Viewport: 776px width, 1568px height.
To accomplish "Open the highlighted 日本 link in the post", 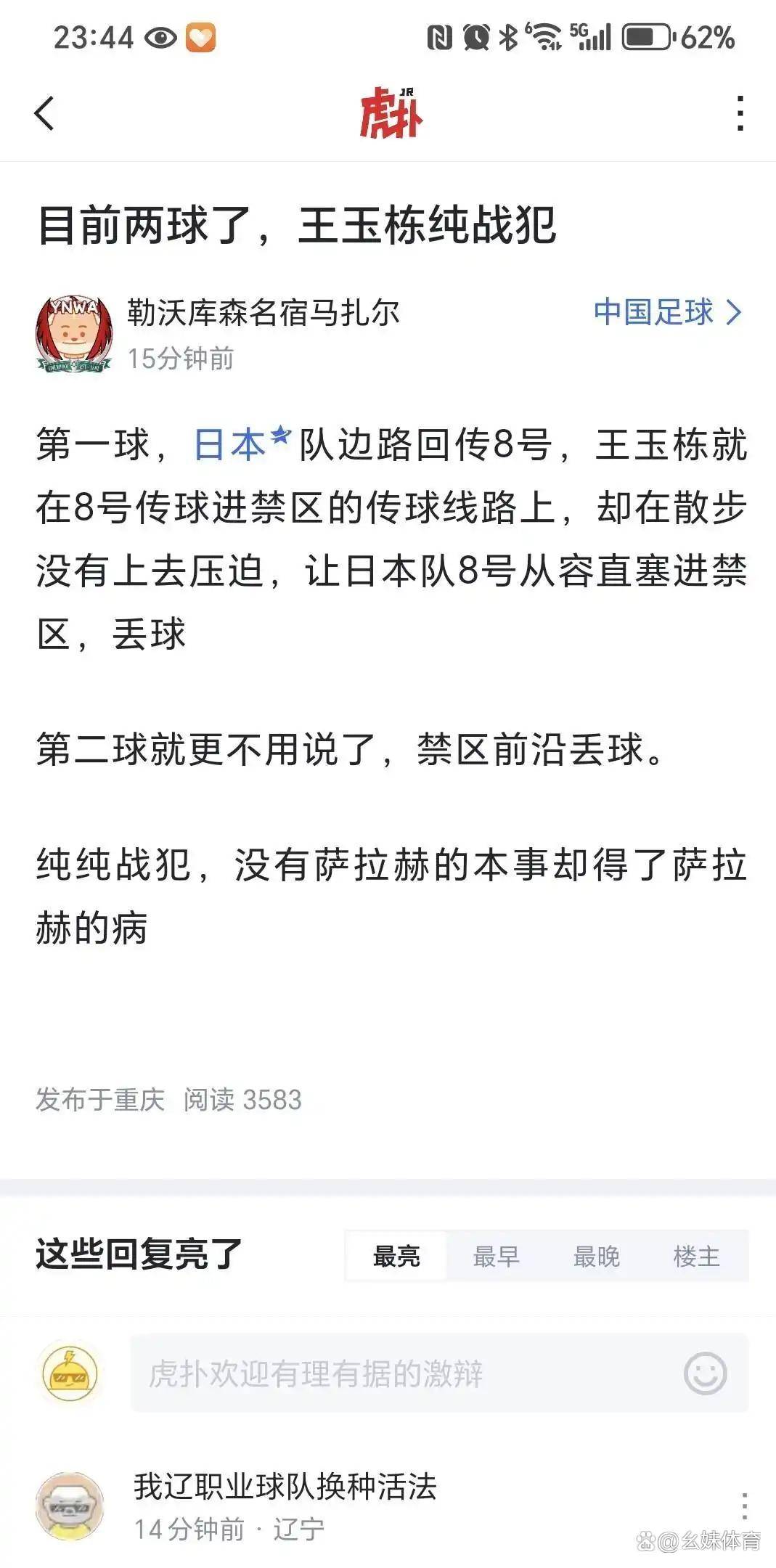I will (231, 444).
